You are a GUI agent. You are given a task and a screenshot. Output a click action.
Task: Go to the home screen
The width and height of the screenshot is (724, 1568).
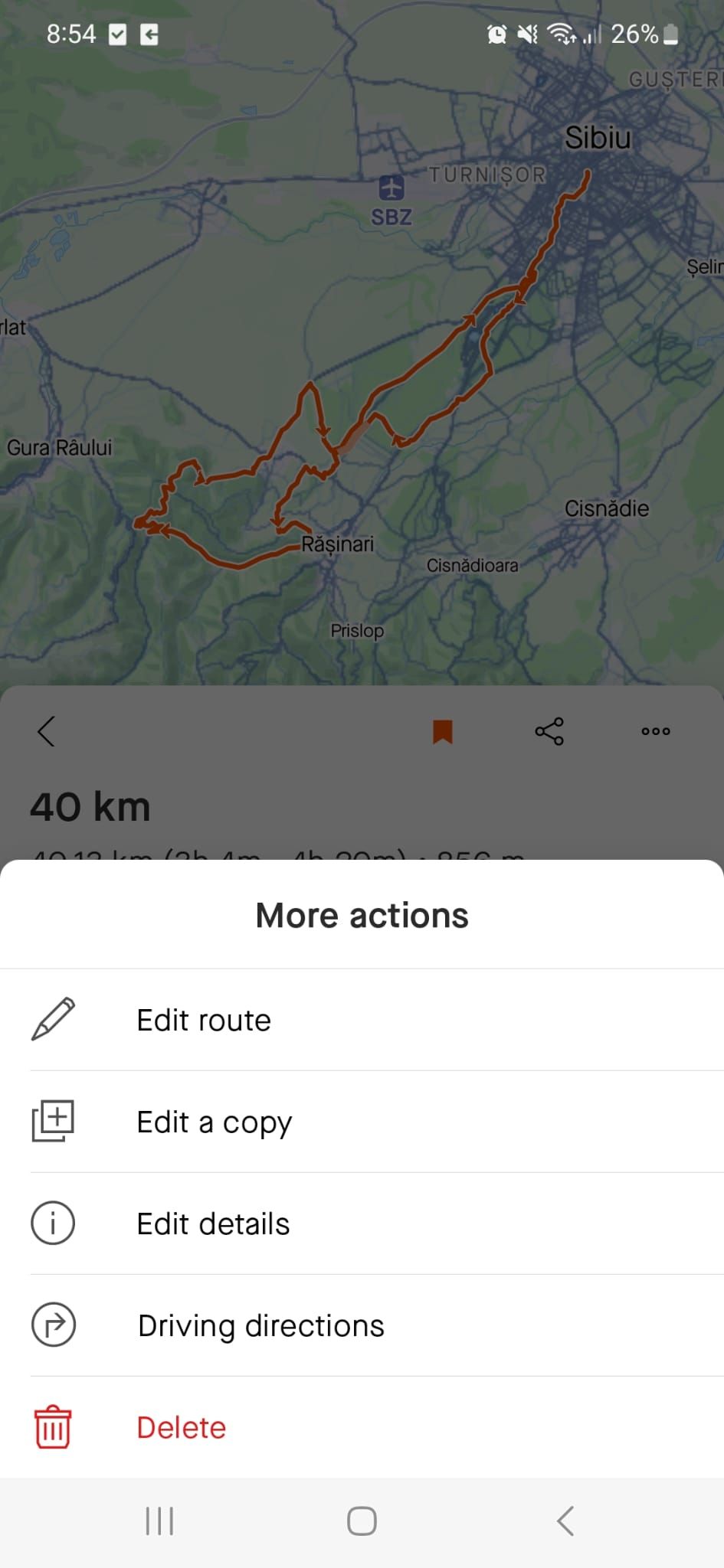[362, 1521]
